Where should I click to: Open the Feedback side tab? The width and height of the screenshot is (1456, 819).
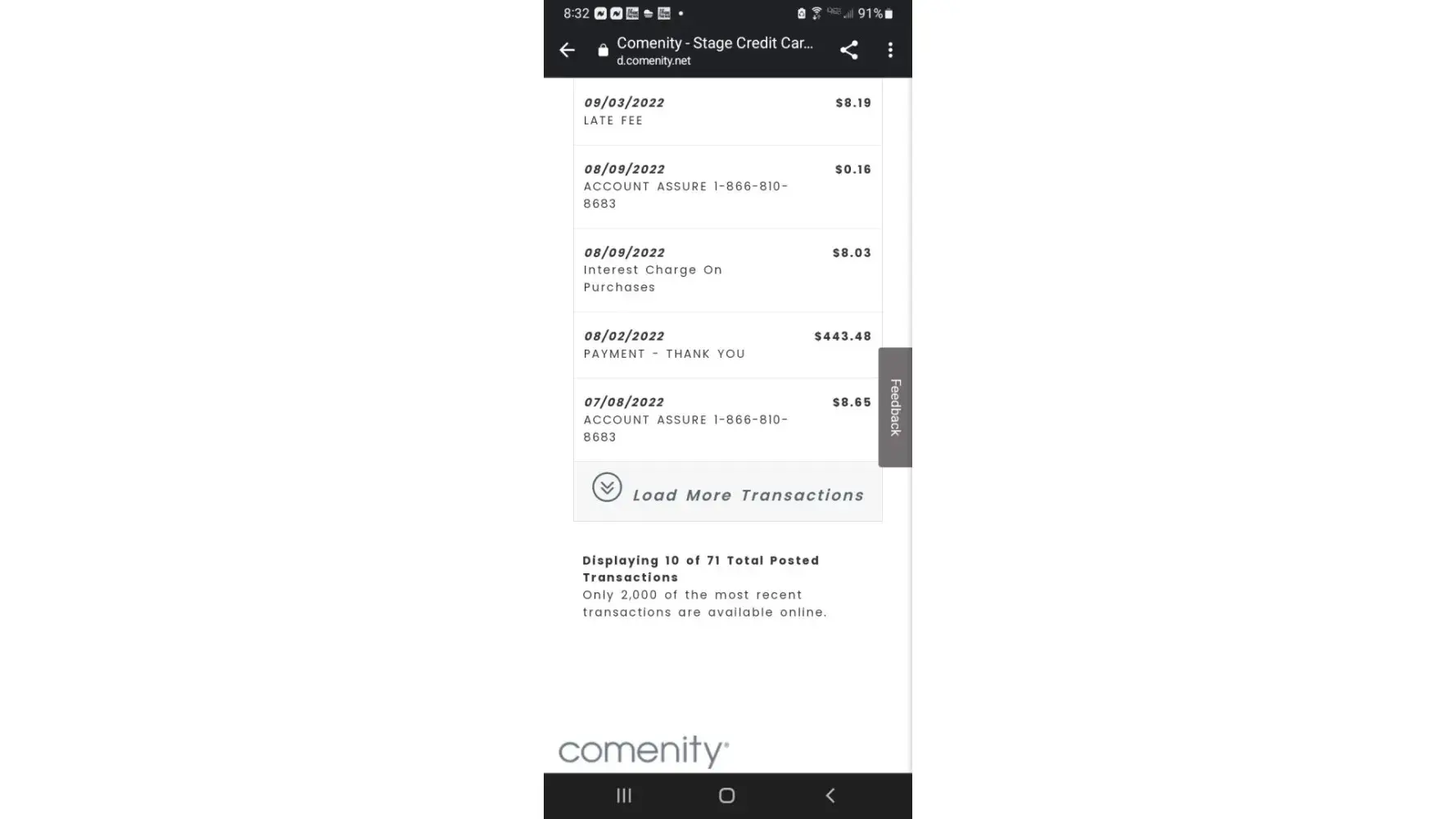pyautogui.click(x=895, y=407)
